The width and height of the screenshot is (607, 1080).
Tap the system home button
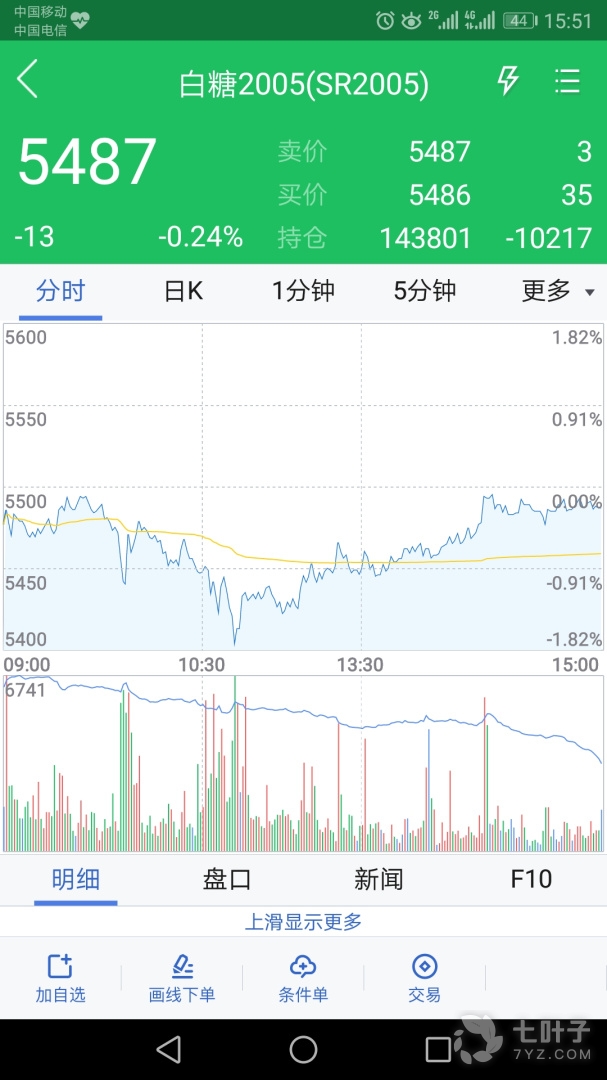[303, 1049]
